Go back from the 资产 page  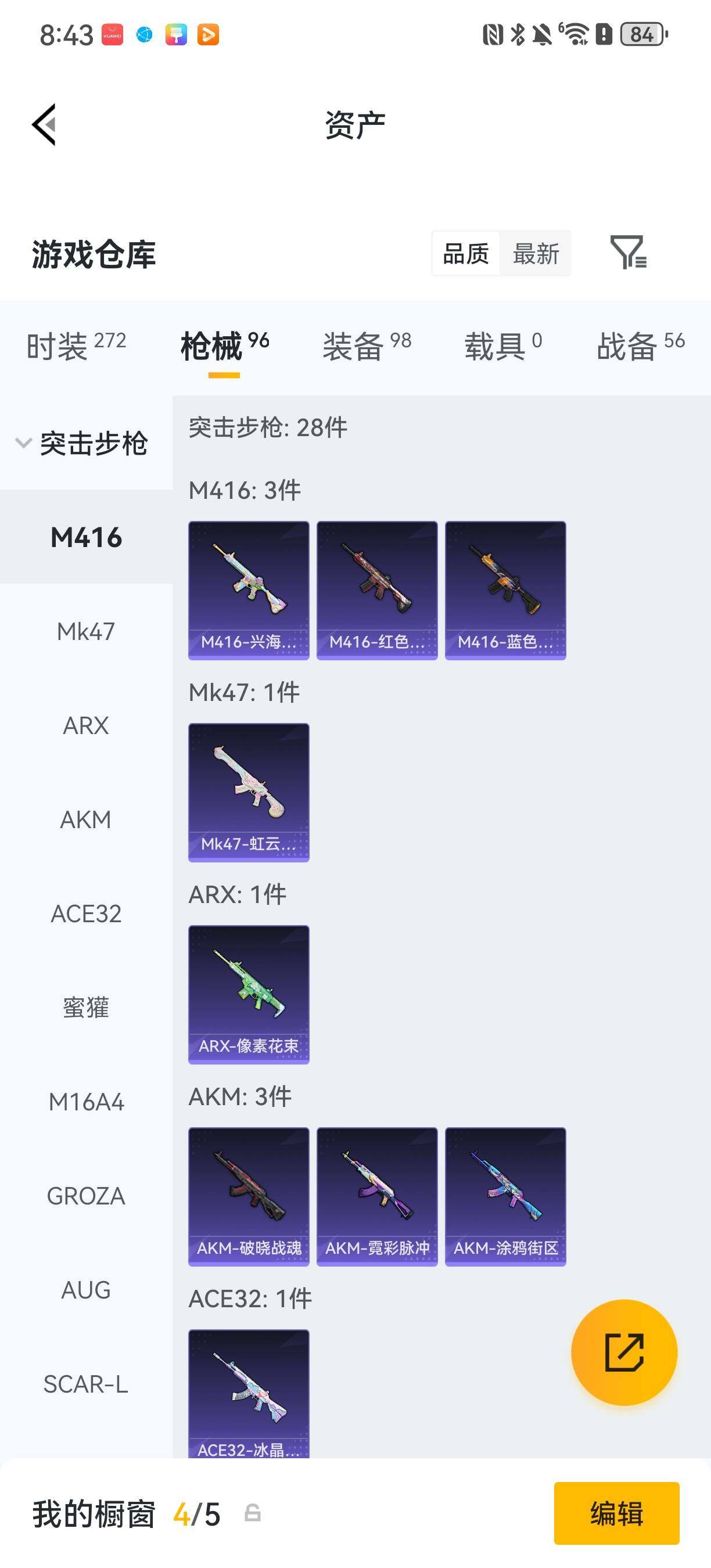coord(44,125)
